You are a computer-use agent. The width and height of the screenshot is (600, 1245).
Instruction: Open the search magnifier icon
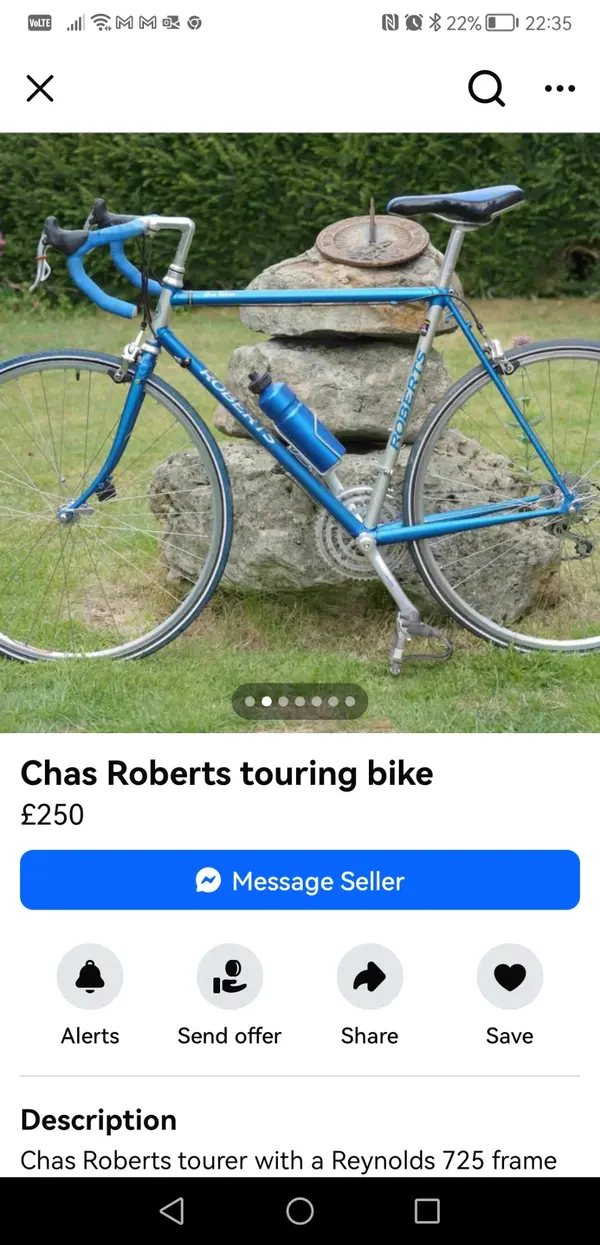point(486,89)
